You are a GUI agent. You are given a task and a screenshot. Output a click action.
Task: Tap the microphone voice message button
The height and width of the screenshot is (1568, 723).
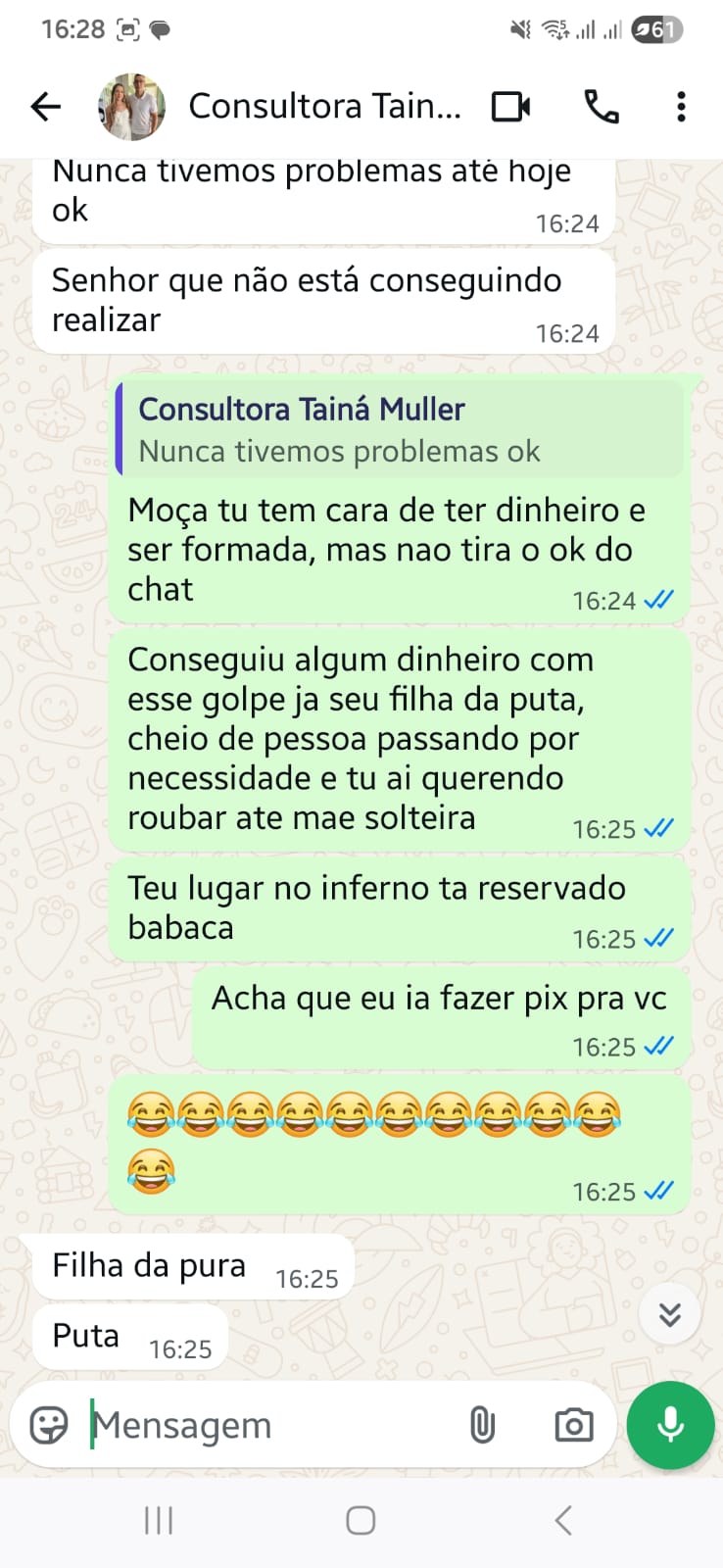670,1425
